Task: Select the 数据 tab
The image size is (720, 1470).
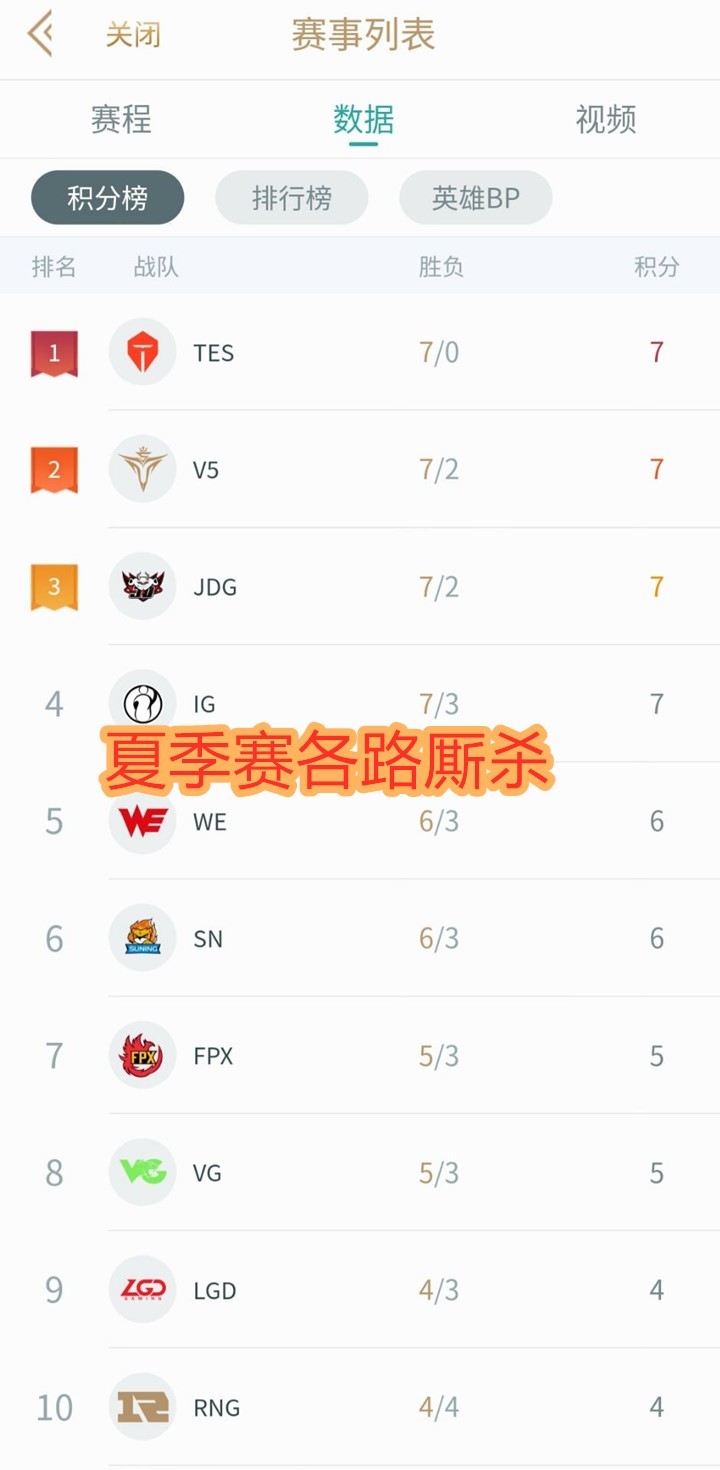Action: coord(363,119)
